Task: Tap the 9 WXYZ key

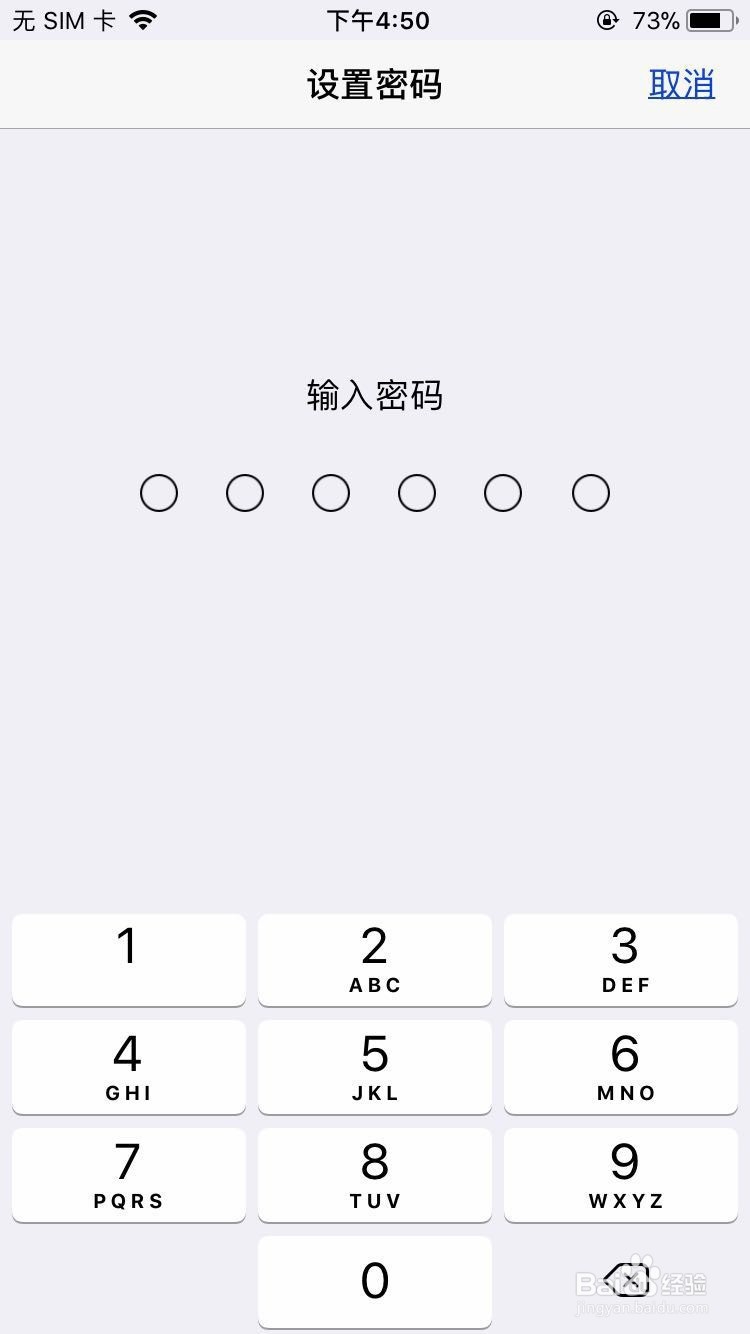Action: pyautogui.click(x=621, y=1174)
